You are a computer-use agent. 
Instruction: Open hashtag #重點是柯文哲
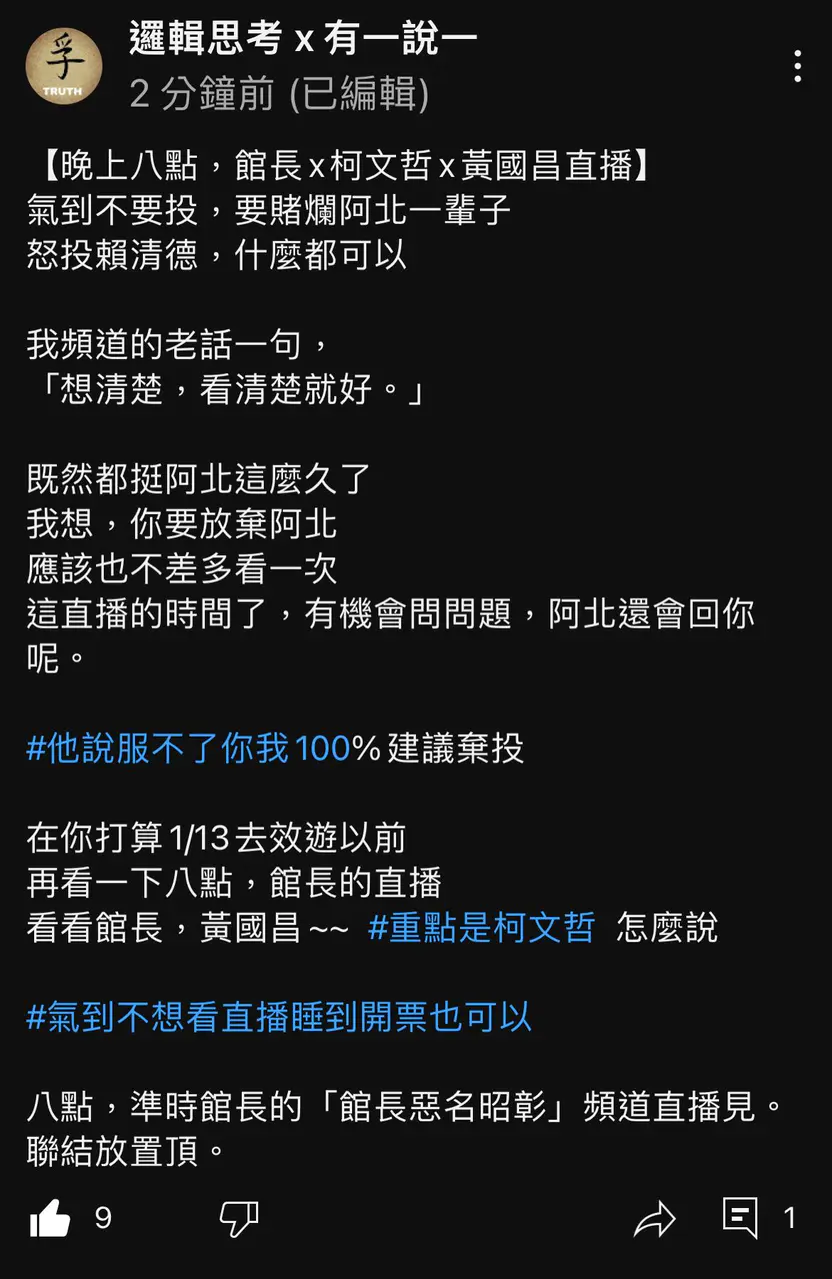point(481,927)
